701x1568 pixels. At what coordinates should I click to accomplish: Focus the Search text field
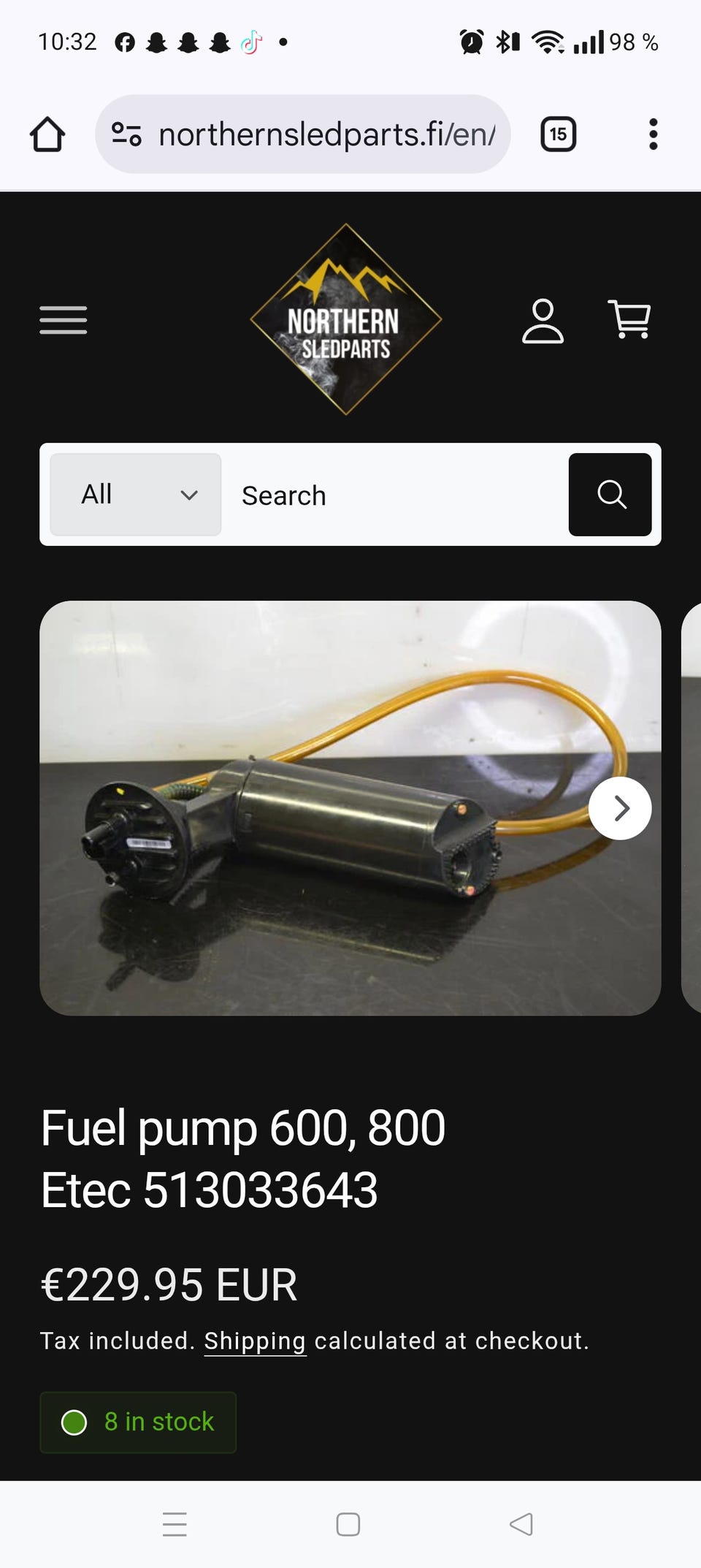coord(394,495)
